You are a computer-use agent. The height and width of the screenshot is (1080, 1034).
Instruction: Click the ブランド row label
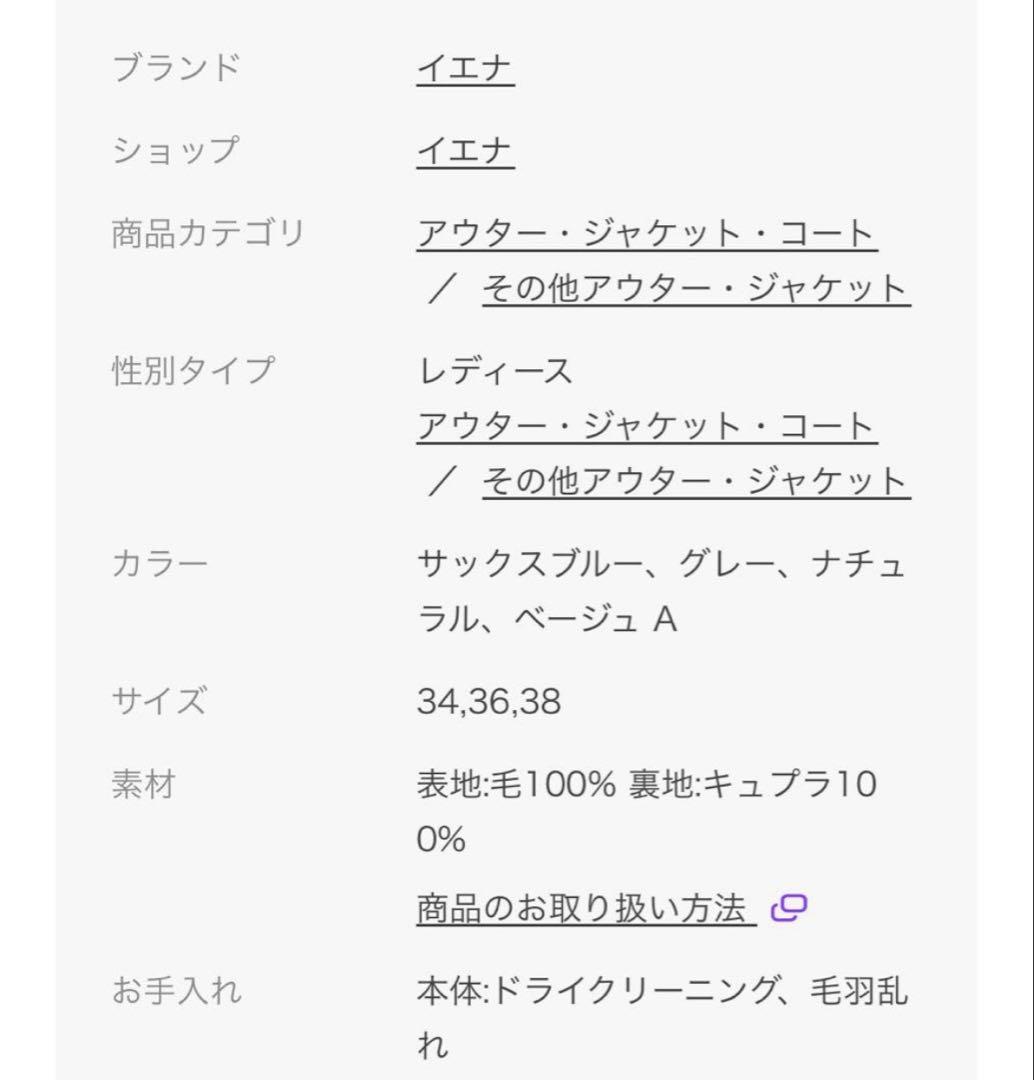(x=177, y=65)
